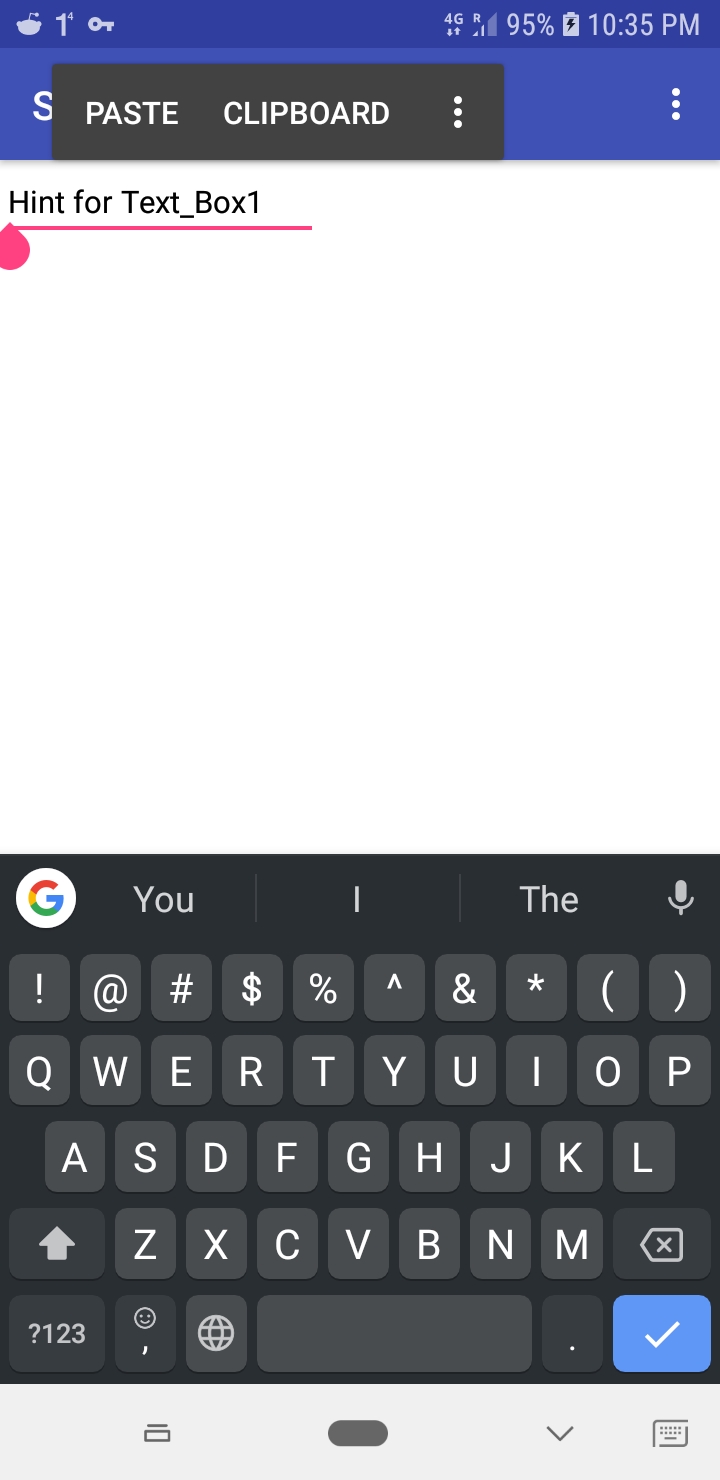Insert the suggestion "You"
The image size is (720, 1480).
(x=164, y=899)
